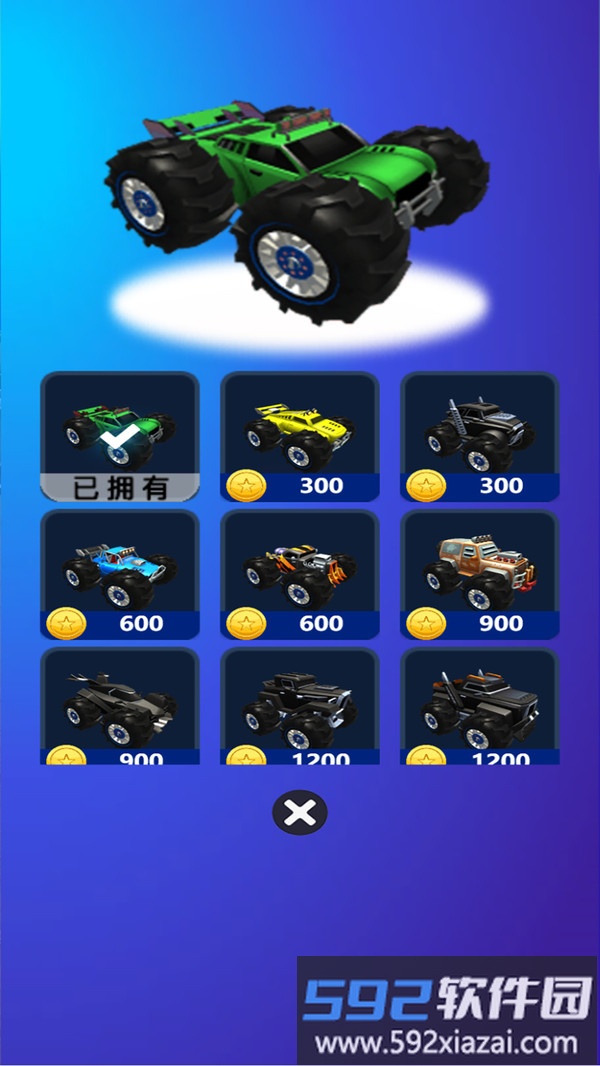Screen dimensions: 600x1066
Task: Close the vehicle selection screen
Action: pos(300,813)
